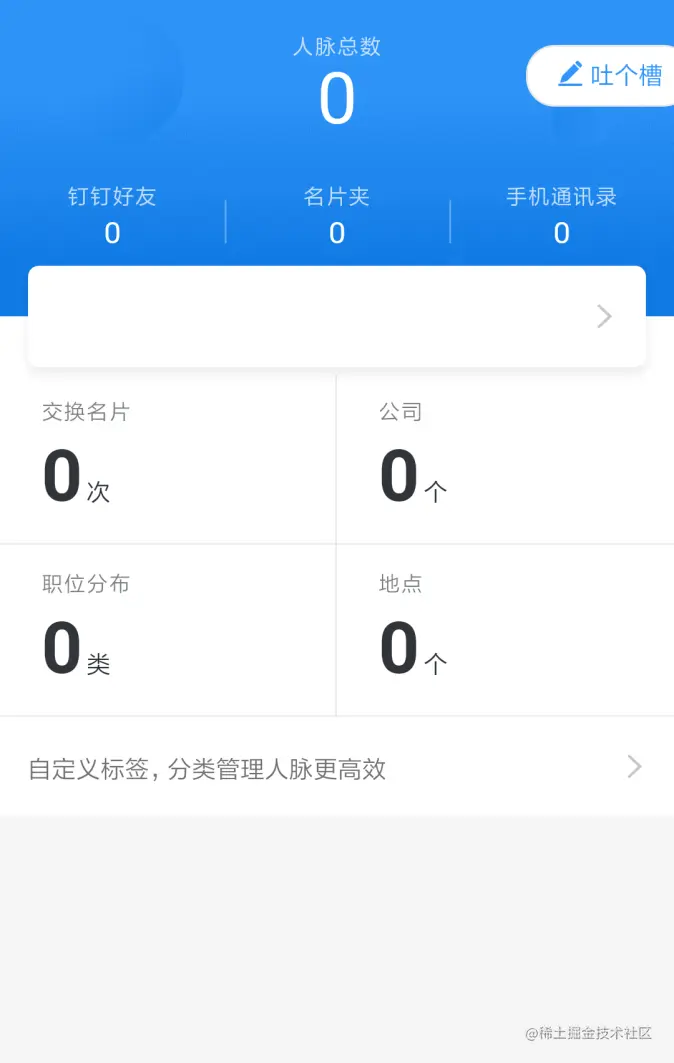View the 地点 distribution tile
Viewport: 674px width, 1063px height.
coord(505,630)
